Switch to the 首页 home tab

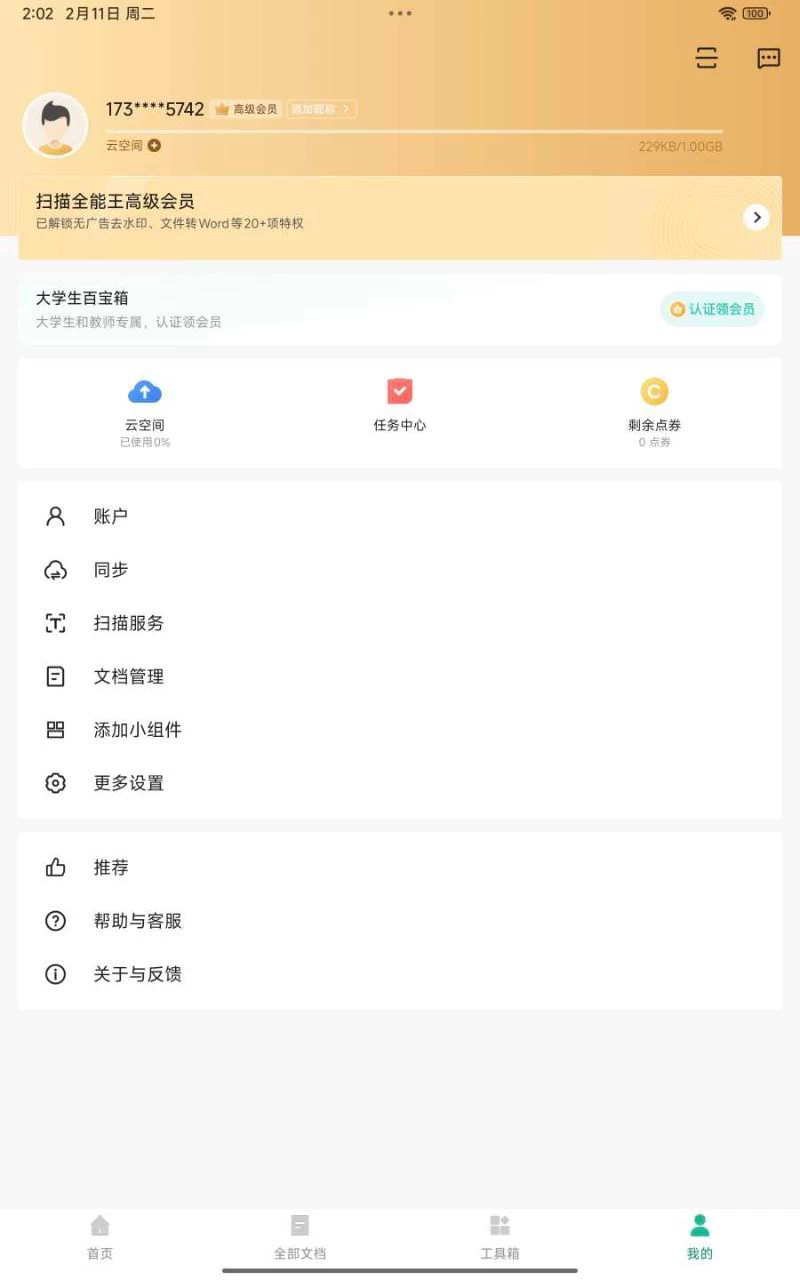(x=99, y=1237)
